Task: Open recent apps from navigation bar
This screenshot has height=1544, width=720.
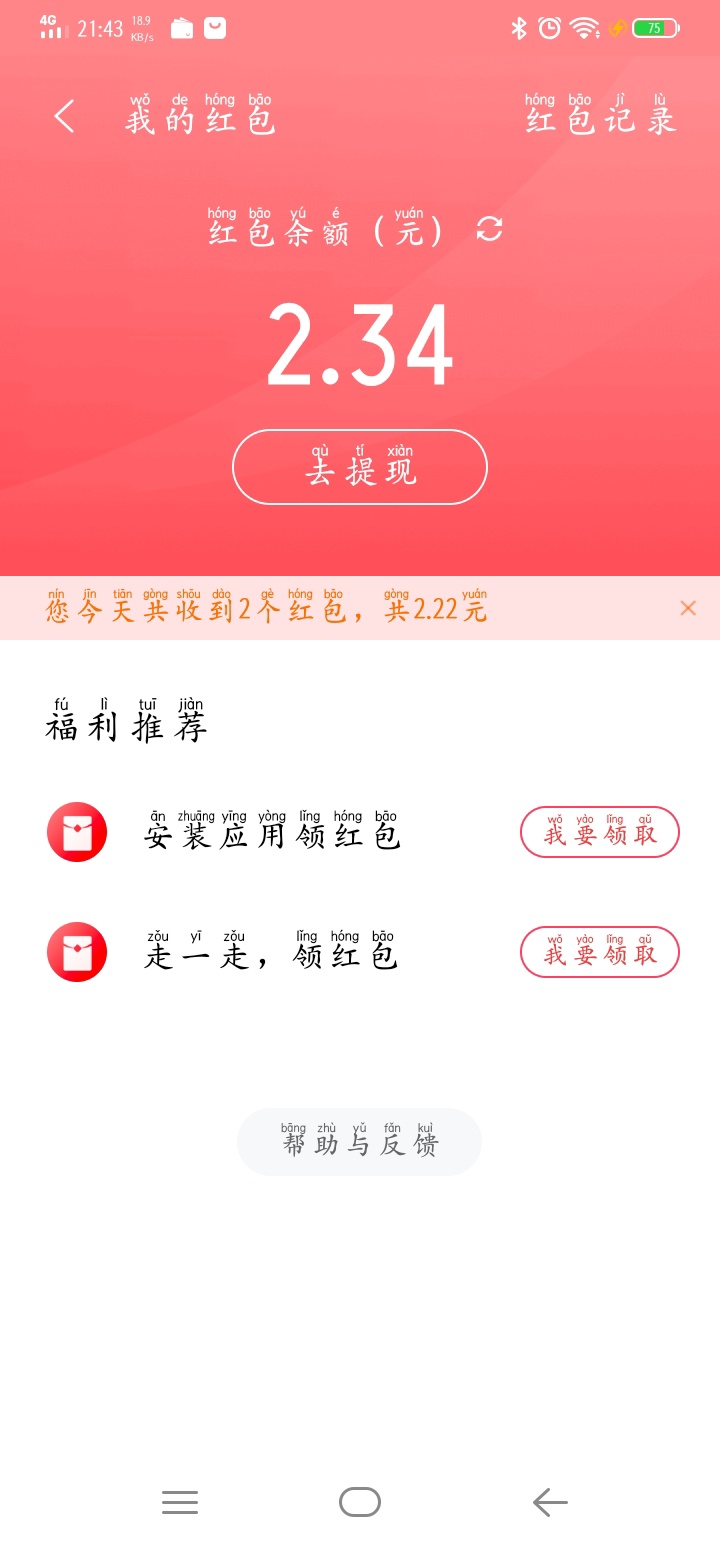Action: coord(180,1502)
